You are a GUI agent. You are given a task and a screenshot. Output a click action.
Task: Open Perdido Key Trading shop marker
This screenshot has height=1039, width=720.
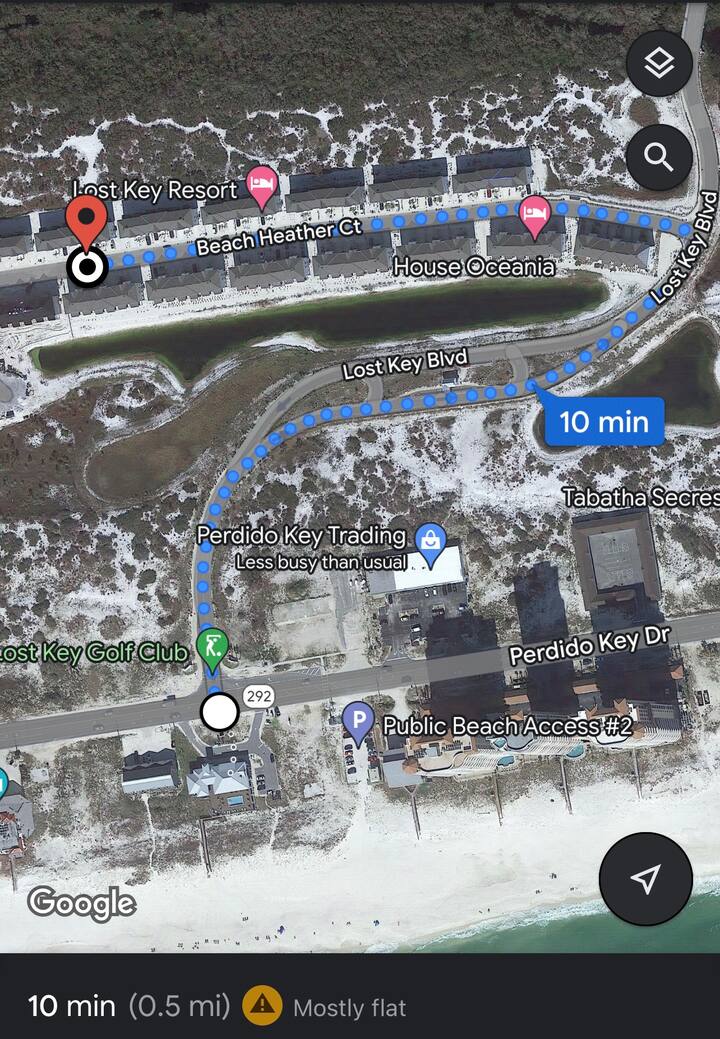point(430,538)
